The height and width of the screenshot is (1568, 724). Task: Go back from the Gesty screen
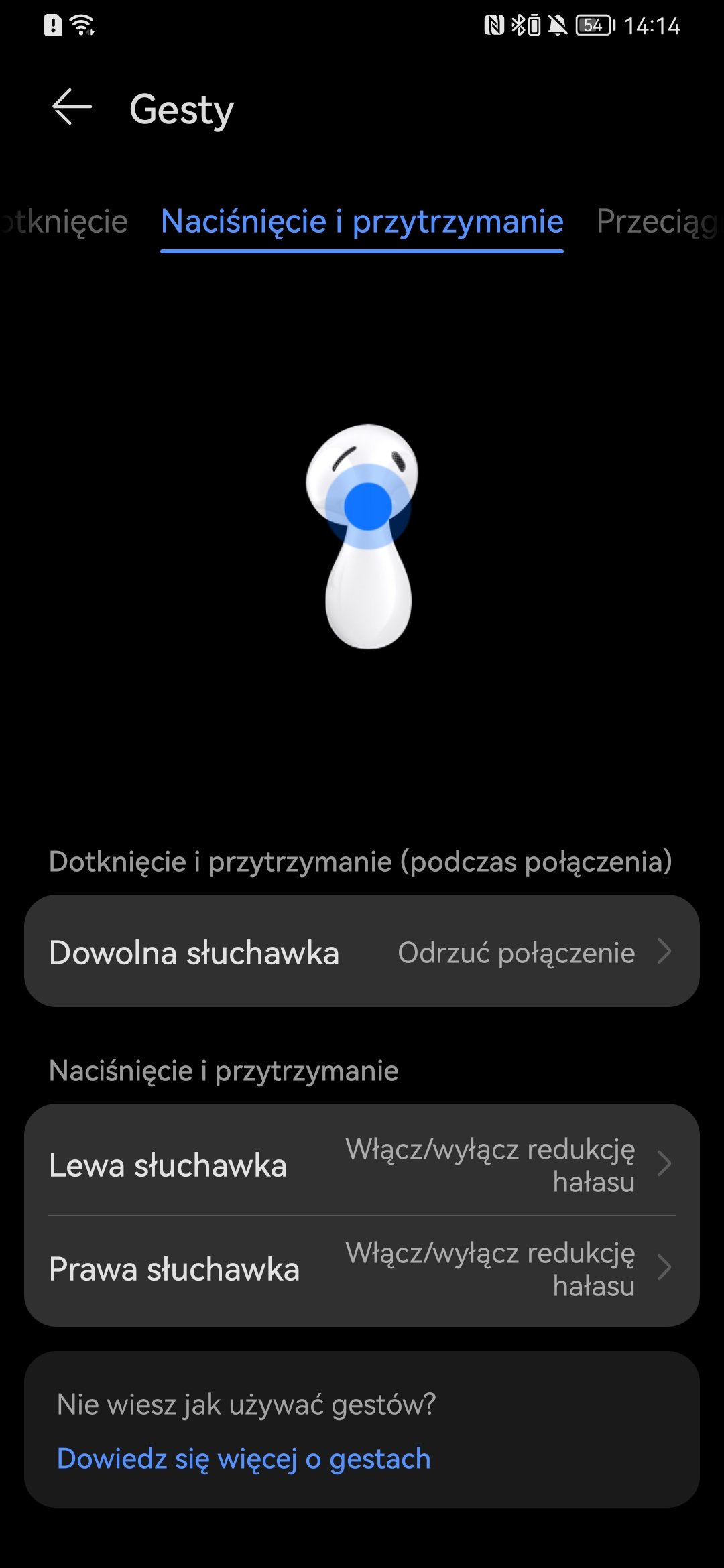tap(72, 107)
